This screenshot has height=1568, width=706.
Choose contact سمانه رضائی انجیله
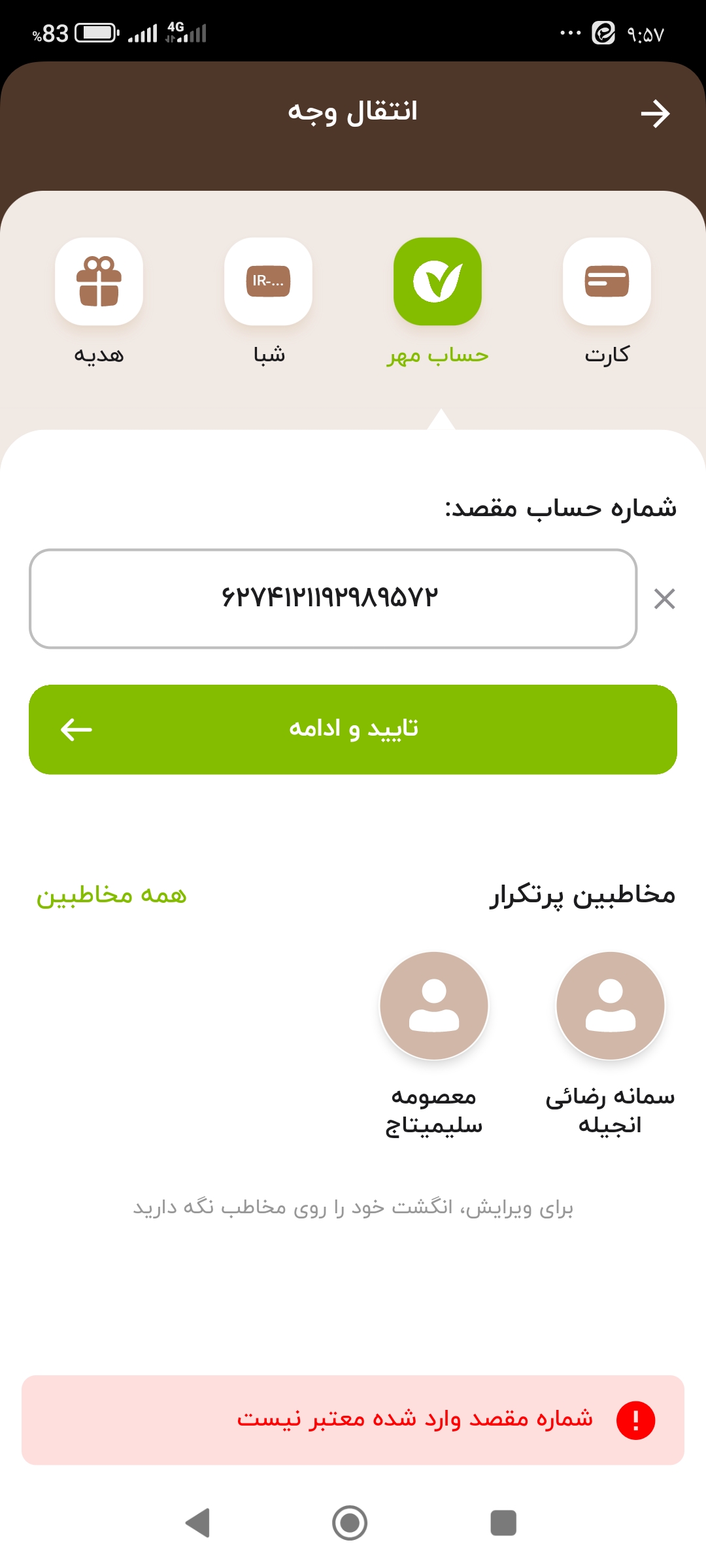coord(610,1006)
